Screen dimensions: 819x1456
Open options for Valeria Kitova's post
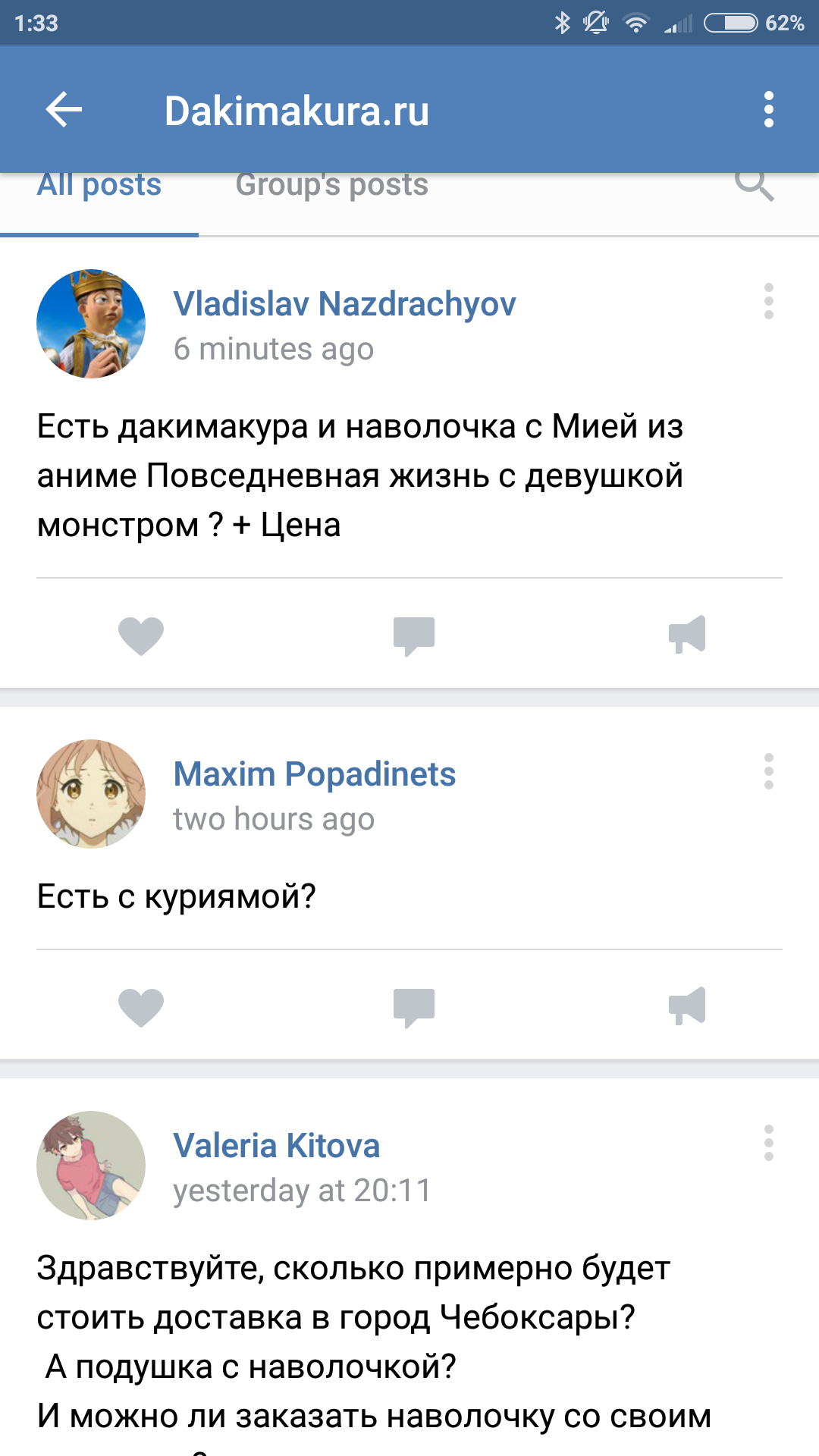tap(768, 1143)
